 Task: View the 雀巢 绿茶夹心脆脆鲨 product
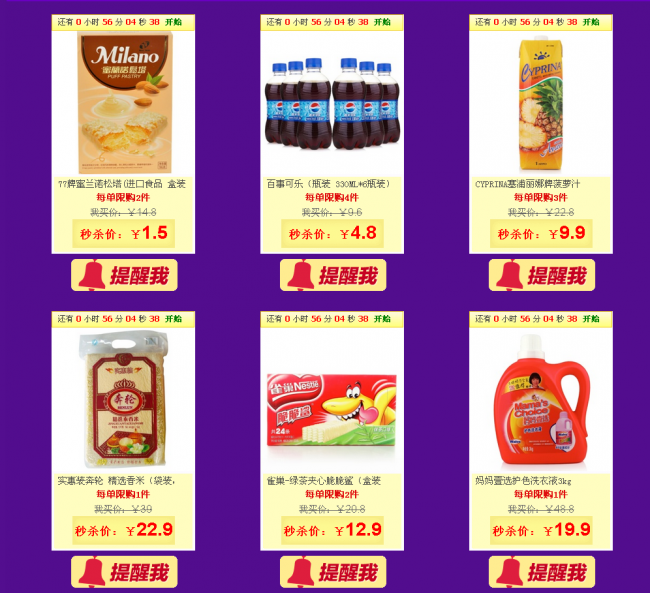(333, 400)
